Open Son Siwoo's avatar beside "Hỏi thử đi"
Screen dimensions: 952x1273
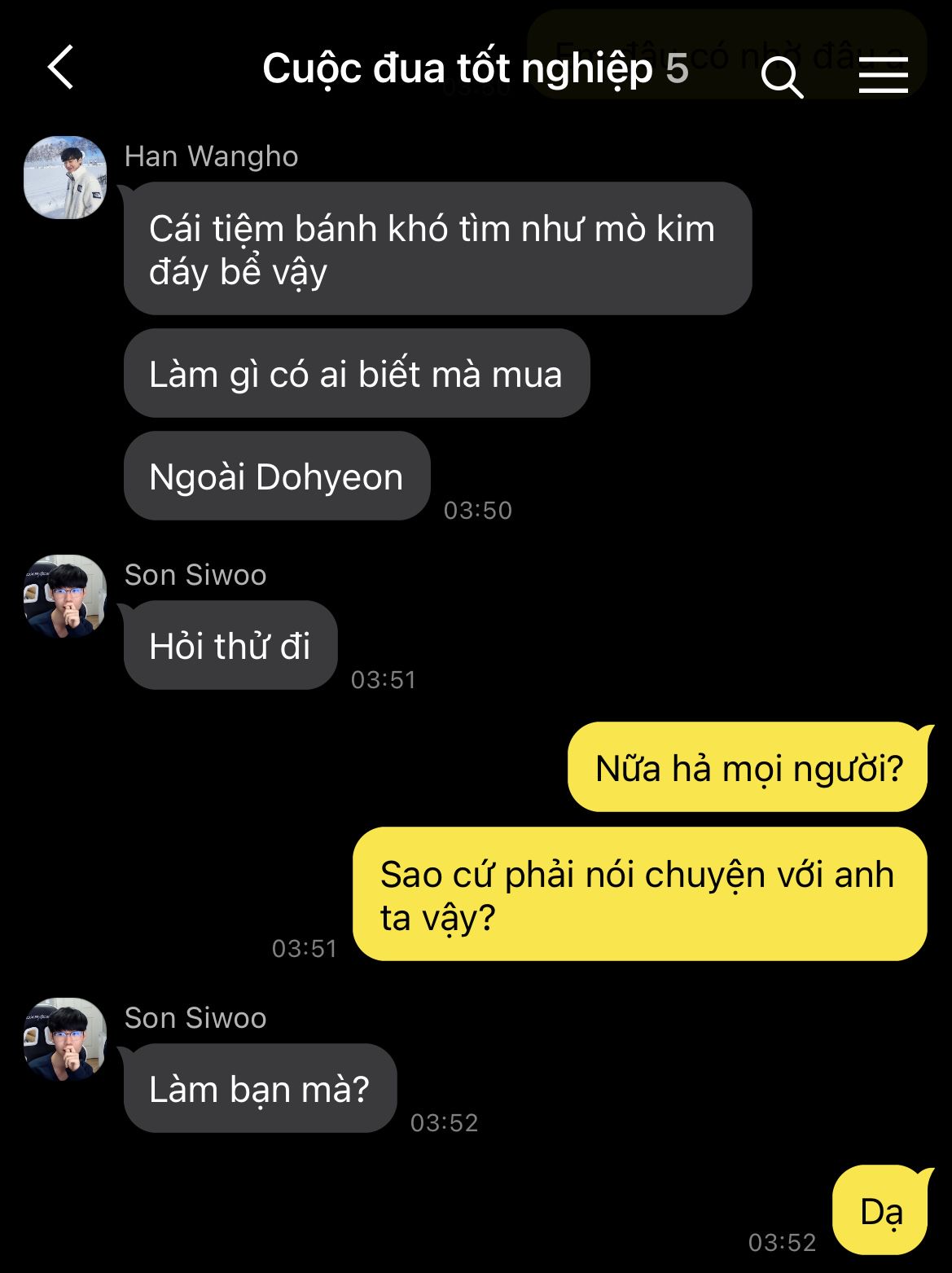pos(65,595)
